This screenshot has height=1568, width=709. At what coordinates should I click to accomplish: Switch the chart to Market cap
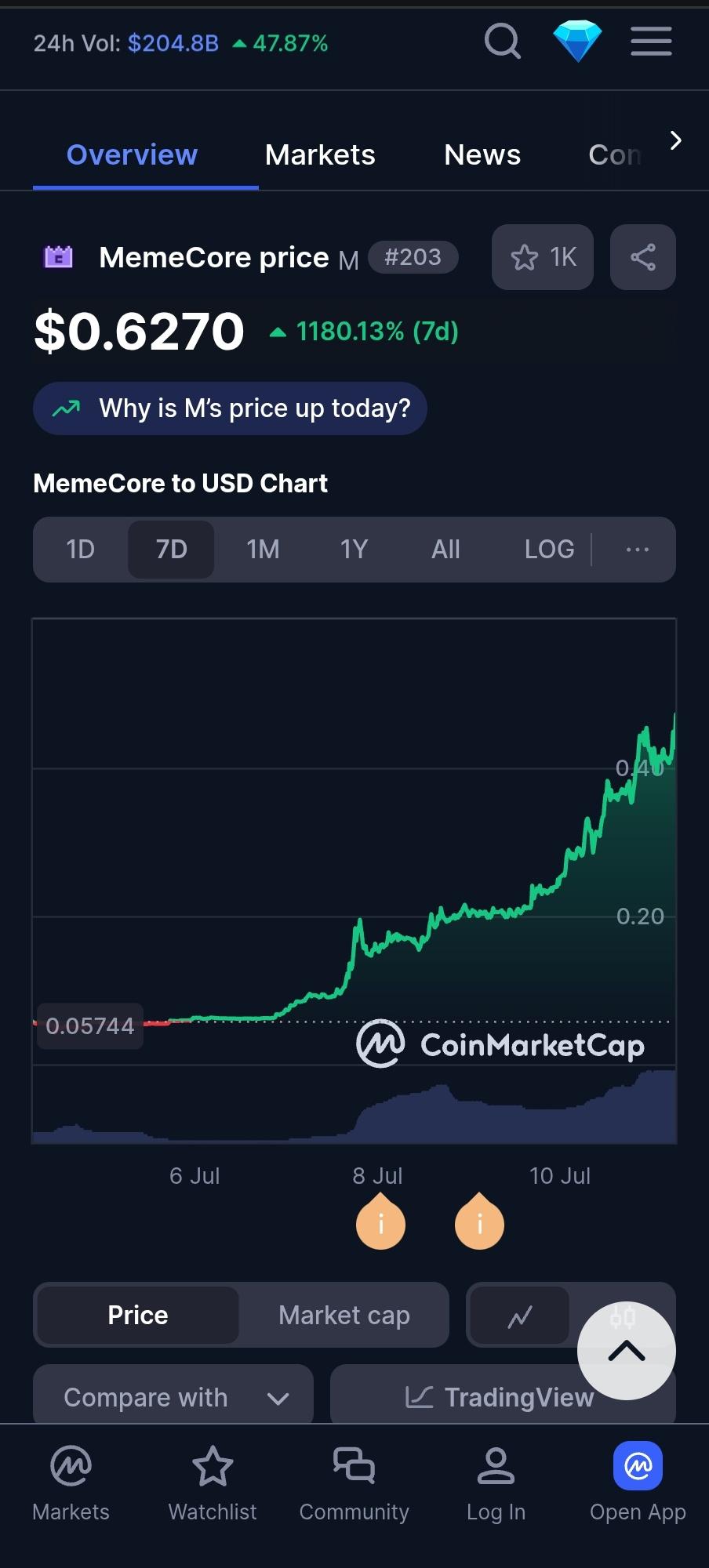[x=344, y=1315]
